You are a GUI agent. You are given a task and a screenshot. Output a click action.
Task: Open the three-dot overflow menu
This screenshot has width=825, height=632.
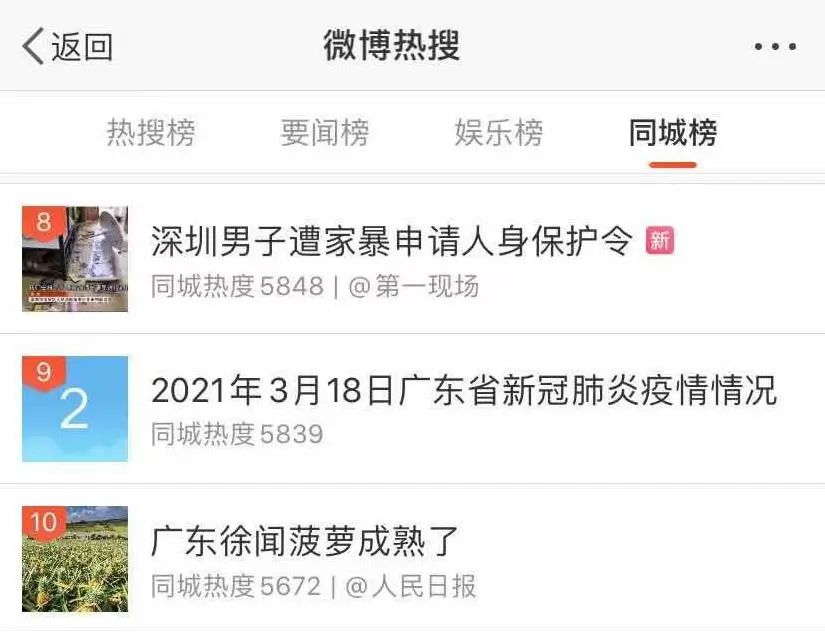(x=775, y=47)
